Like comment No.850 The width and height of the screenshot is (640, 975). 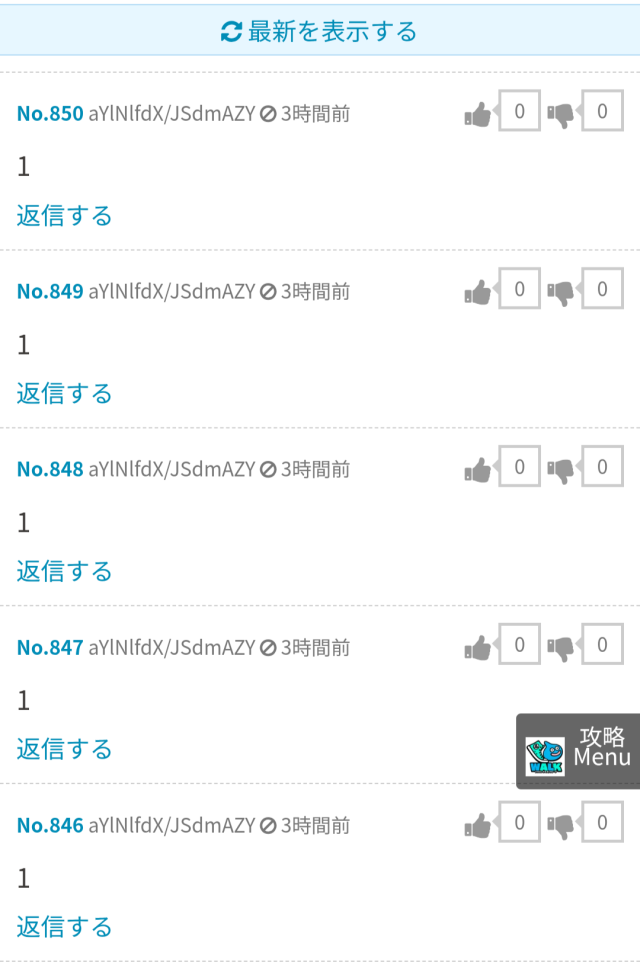(480, 114)
